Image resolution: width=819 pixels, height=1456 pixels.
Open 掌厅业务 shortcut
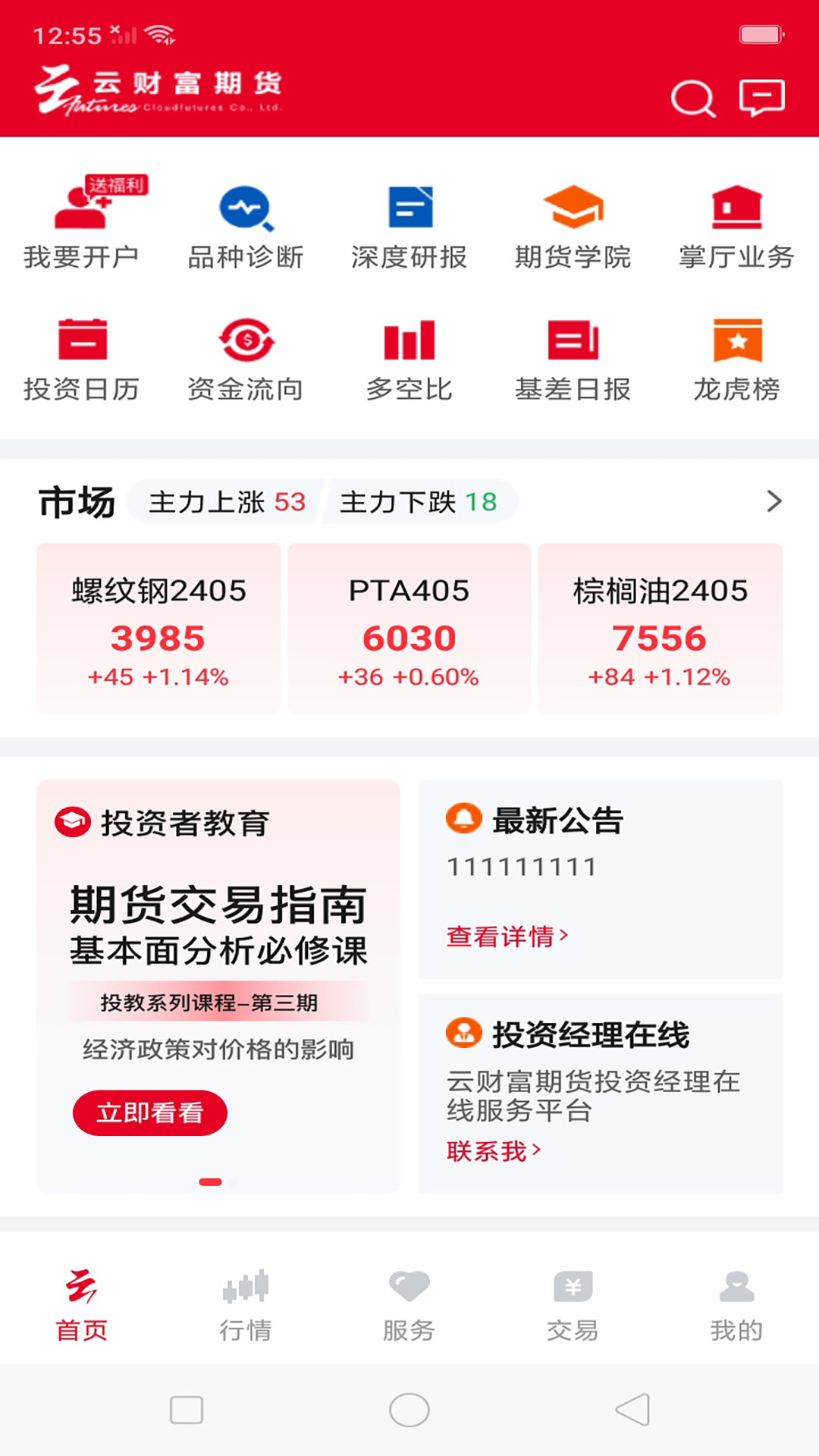[x=736, y=224]
